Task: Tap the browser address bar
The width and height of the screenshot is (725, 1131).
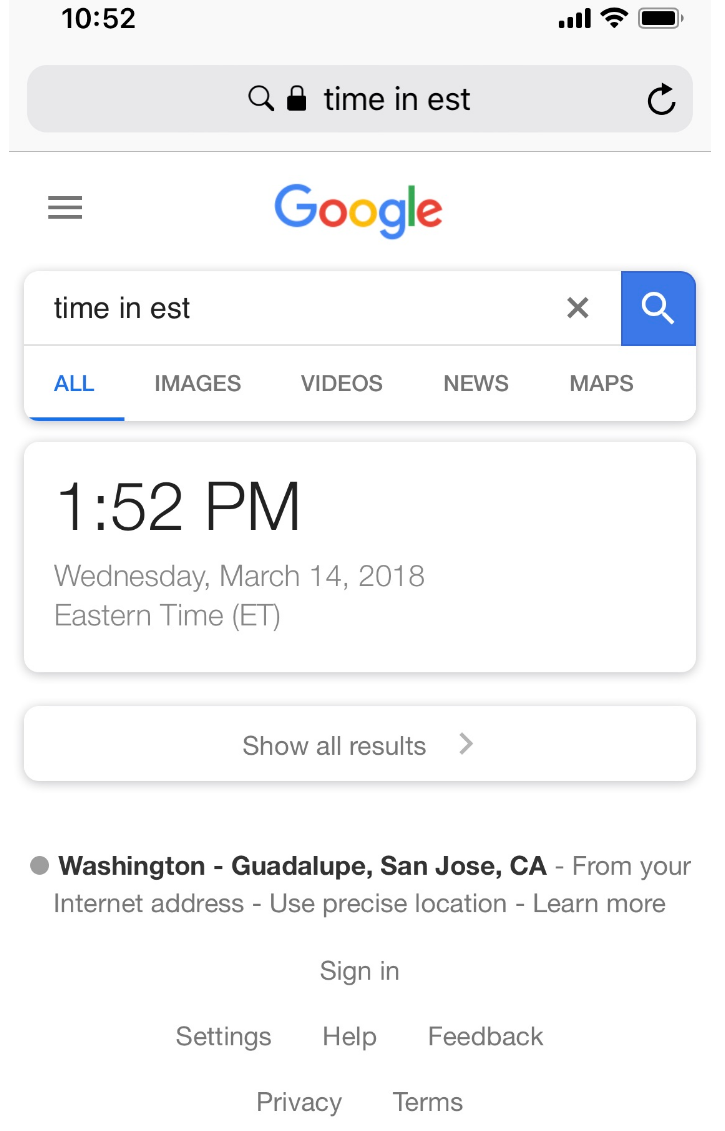Action: pyautogui.click(x=396, y=99)
